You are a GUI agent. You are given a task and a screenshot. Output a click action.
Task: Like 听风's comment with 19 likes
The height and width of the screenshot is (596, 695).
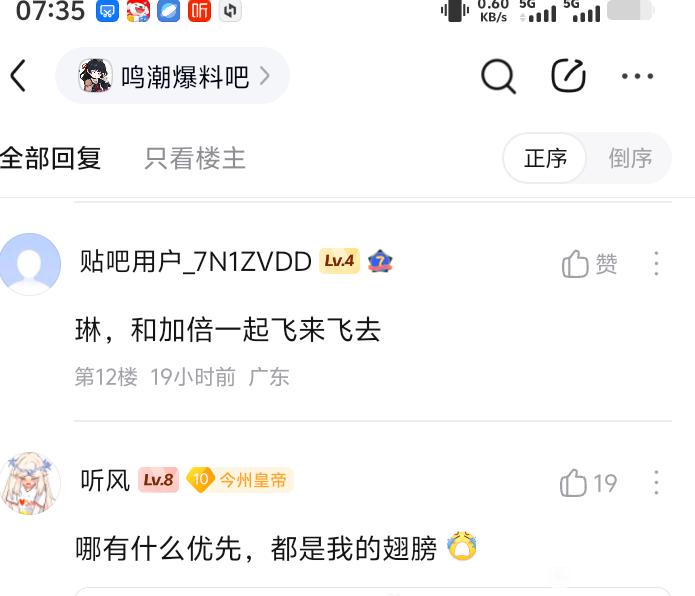(588, 483)
